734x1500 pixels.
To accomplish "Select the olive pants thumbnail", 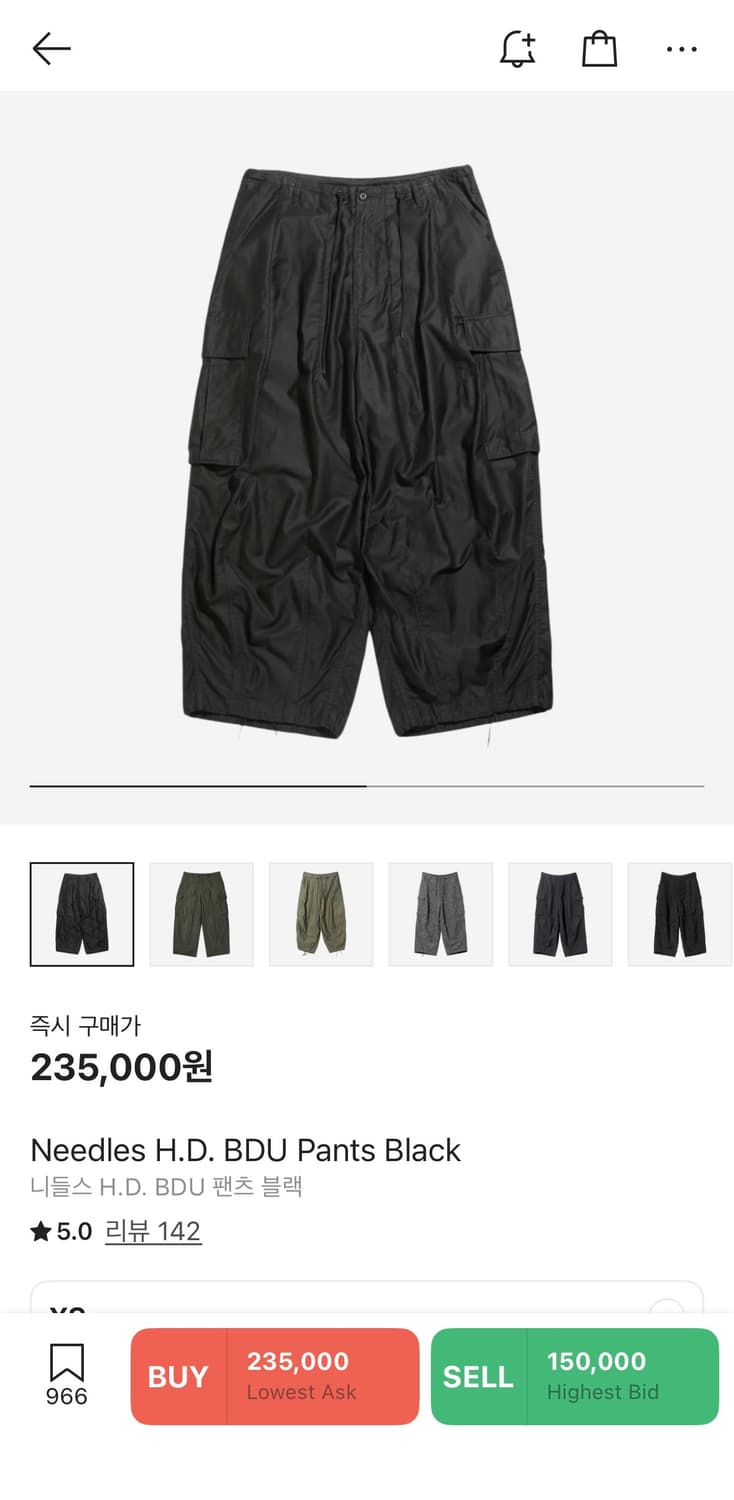I will click(x=321, y=914).
